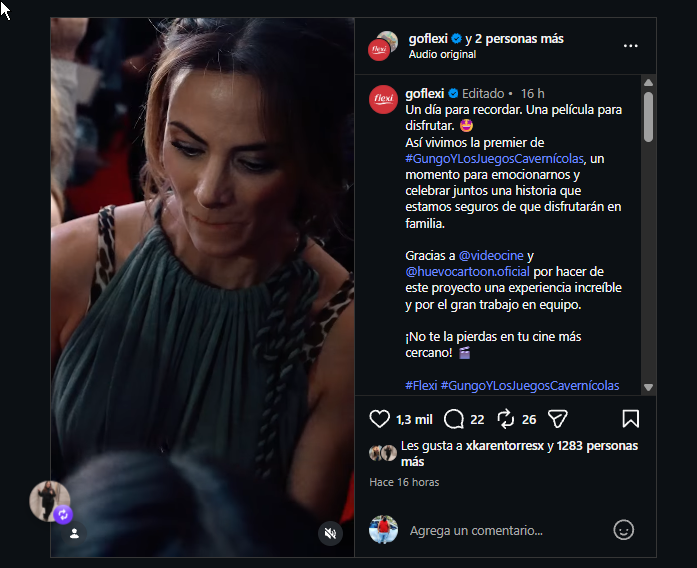
Task: View y 2 personas más collaborators
Action: click(514, 39)
